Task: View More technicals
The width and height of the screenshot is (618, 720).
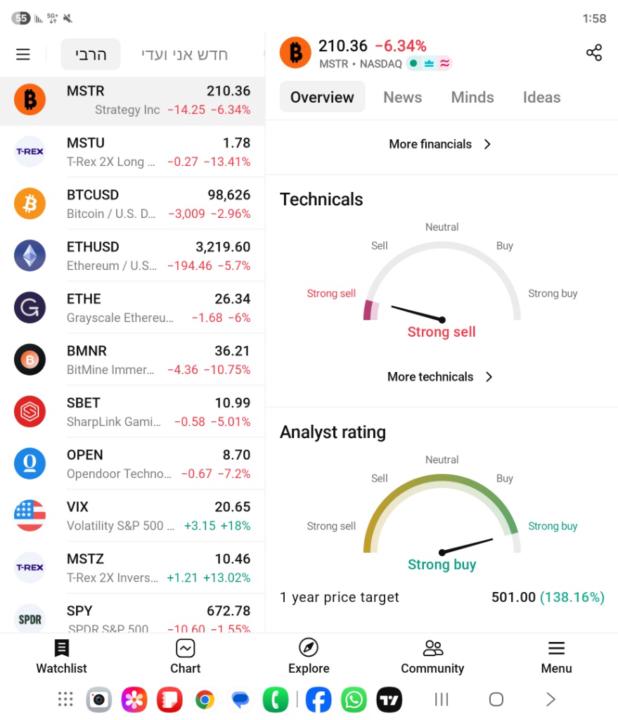Action: [x=440, y=377]
